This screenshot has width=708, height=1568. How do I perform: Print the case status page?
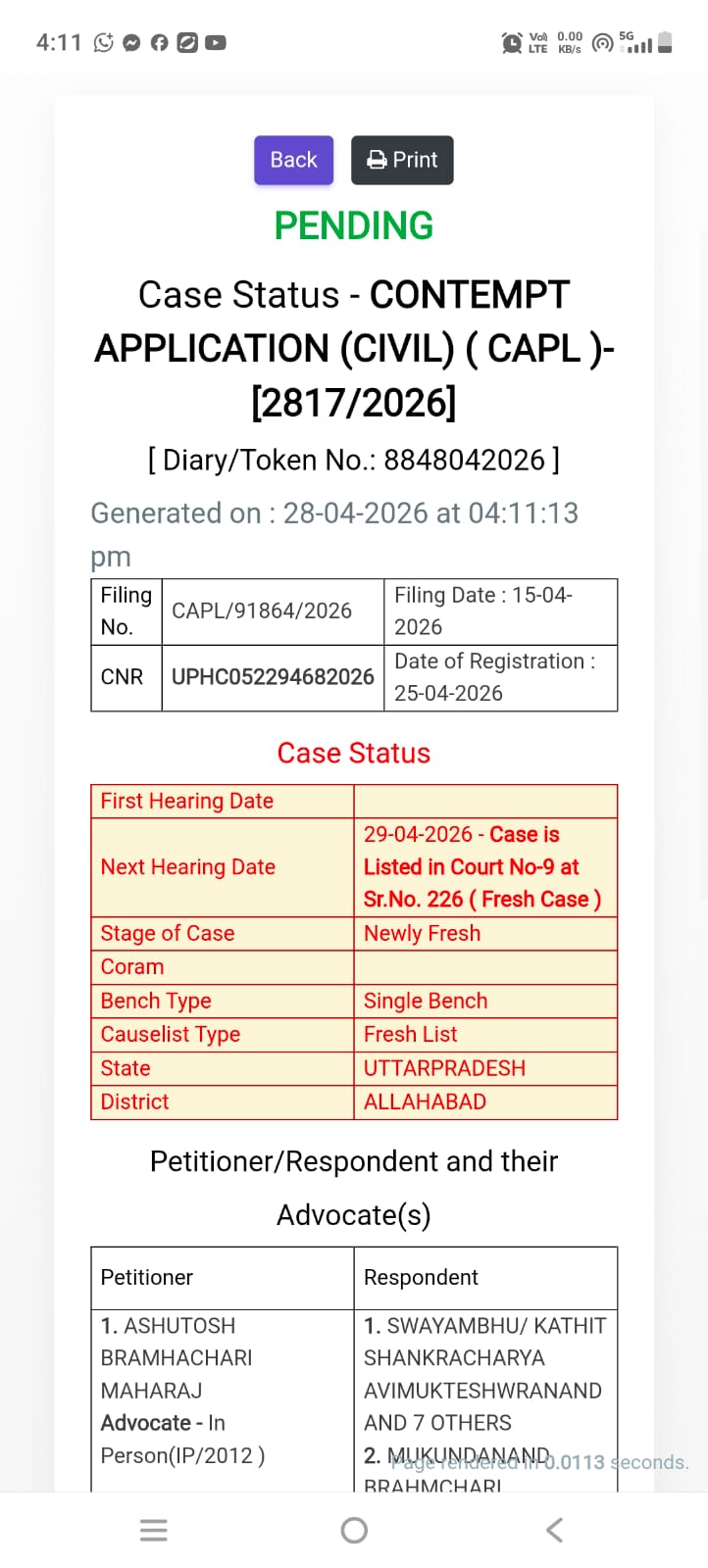(x=402, y=160)
